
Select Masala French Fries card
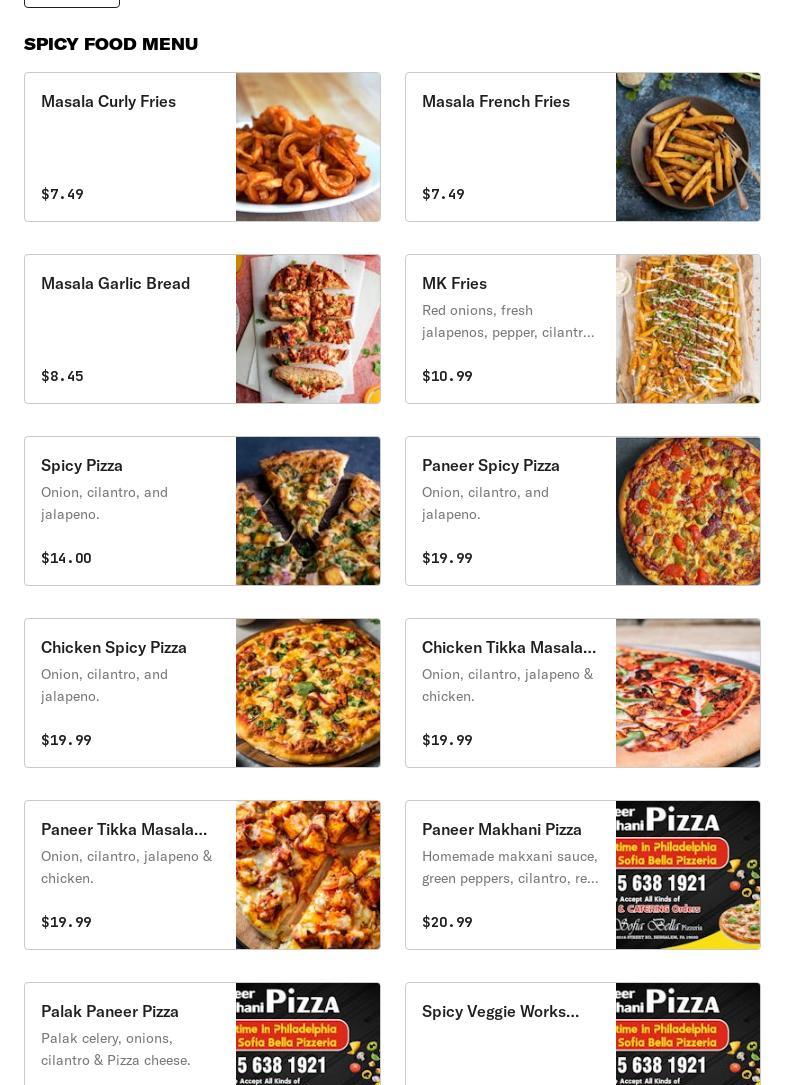(582, 147)
